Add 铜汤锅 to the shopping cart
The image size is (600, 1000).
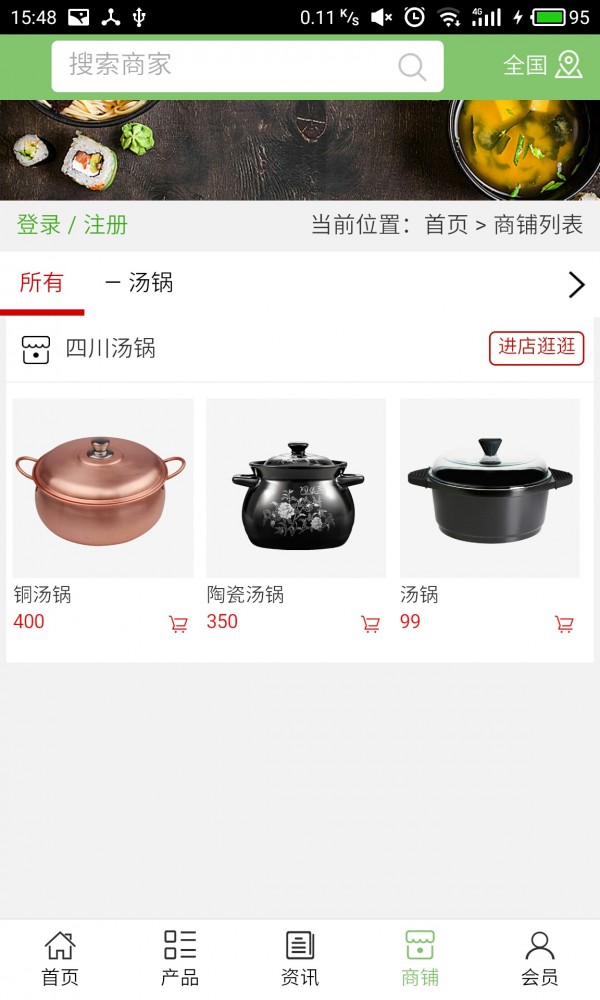(x=178, y=624)
